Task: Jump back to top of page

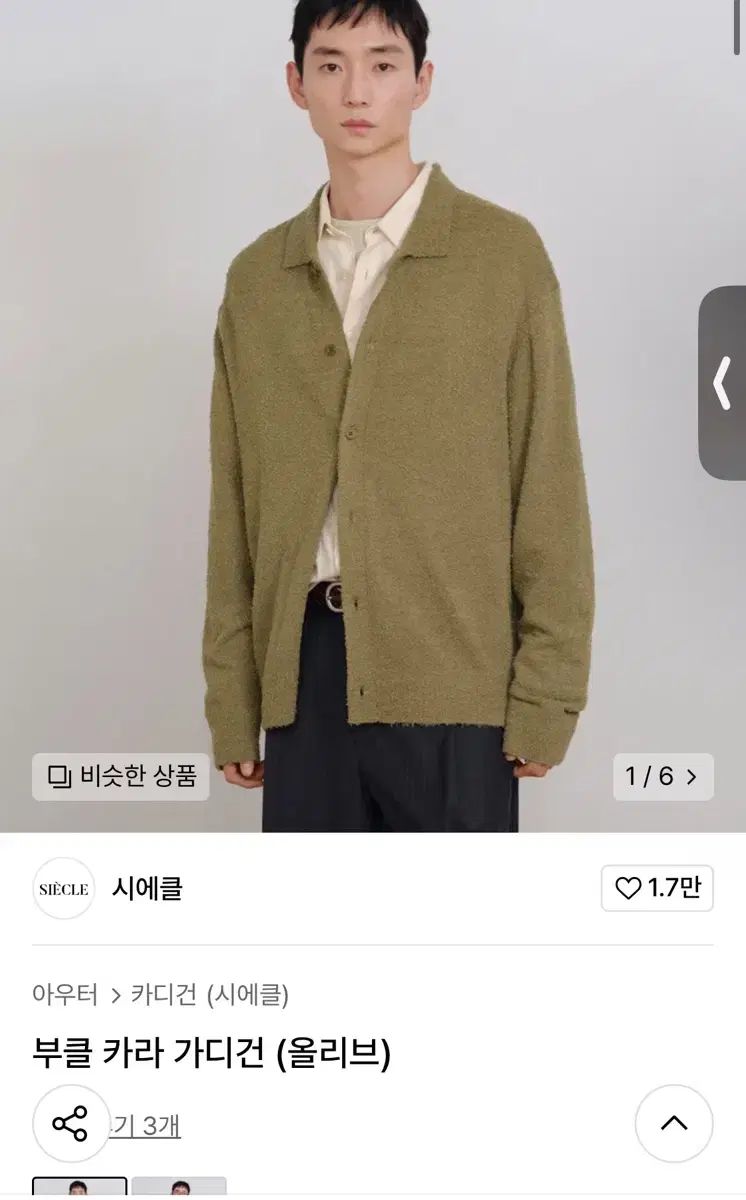Action: coord(673,1123)
